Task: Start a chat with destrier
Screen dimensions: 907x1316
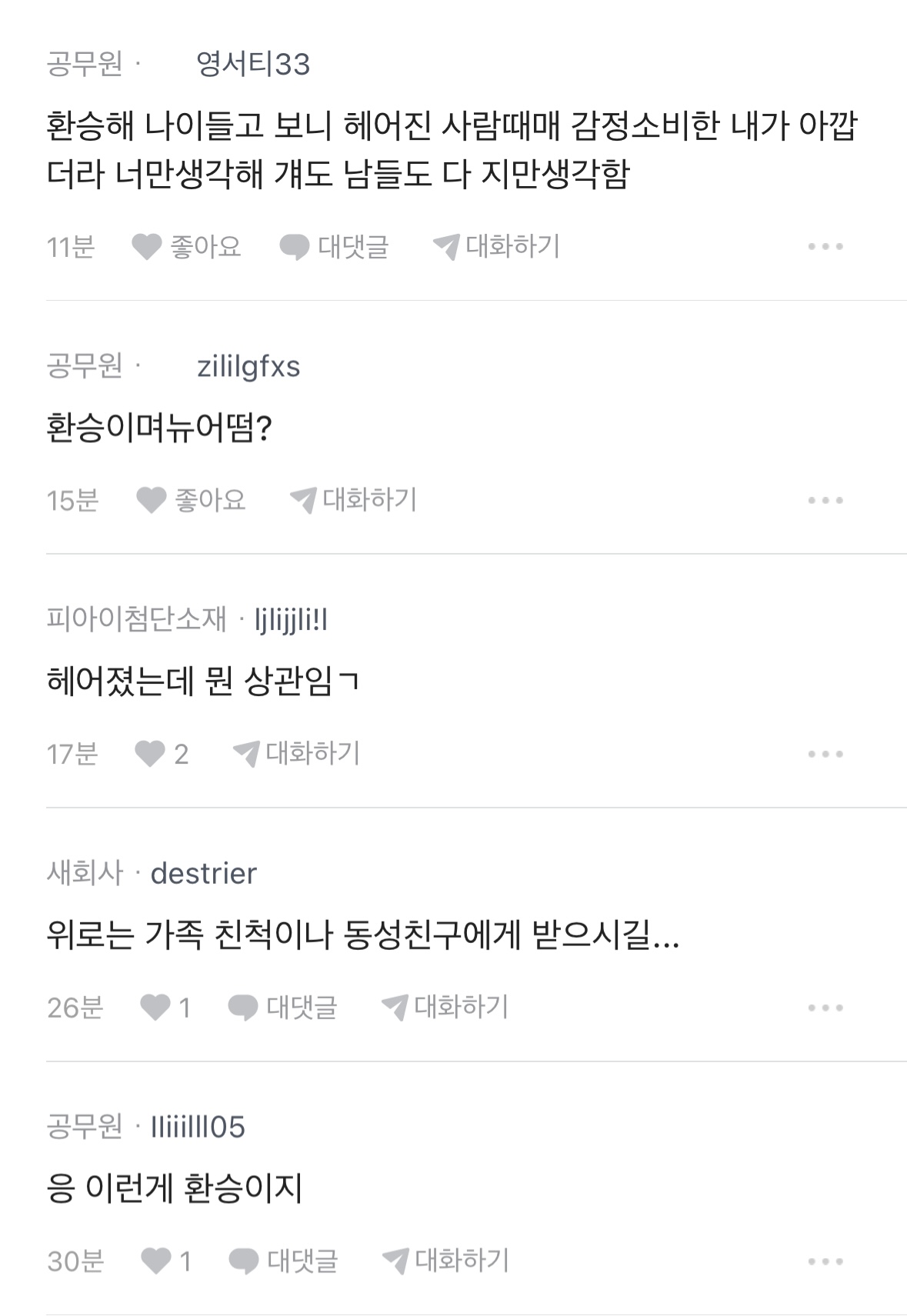Action: pos(445,1008)
